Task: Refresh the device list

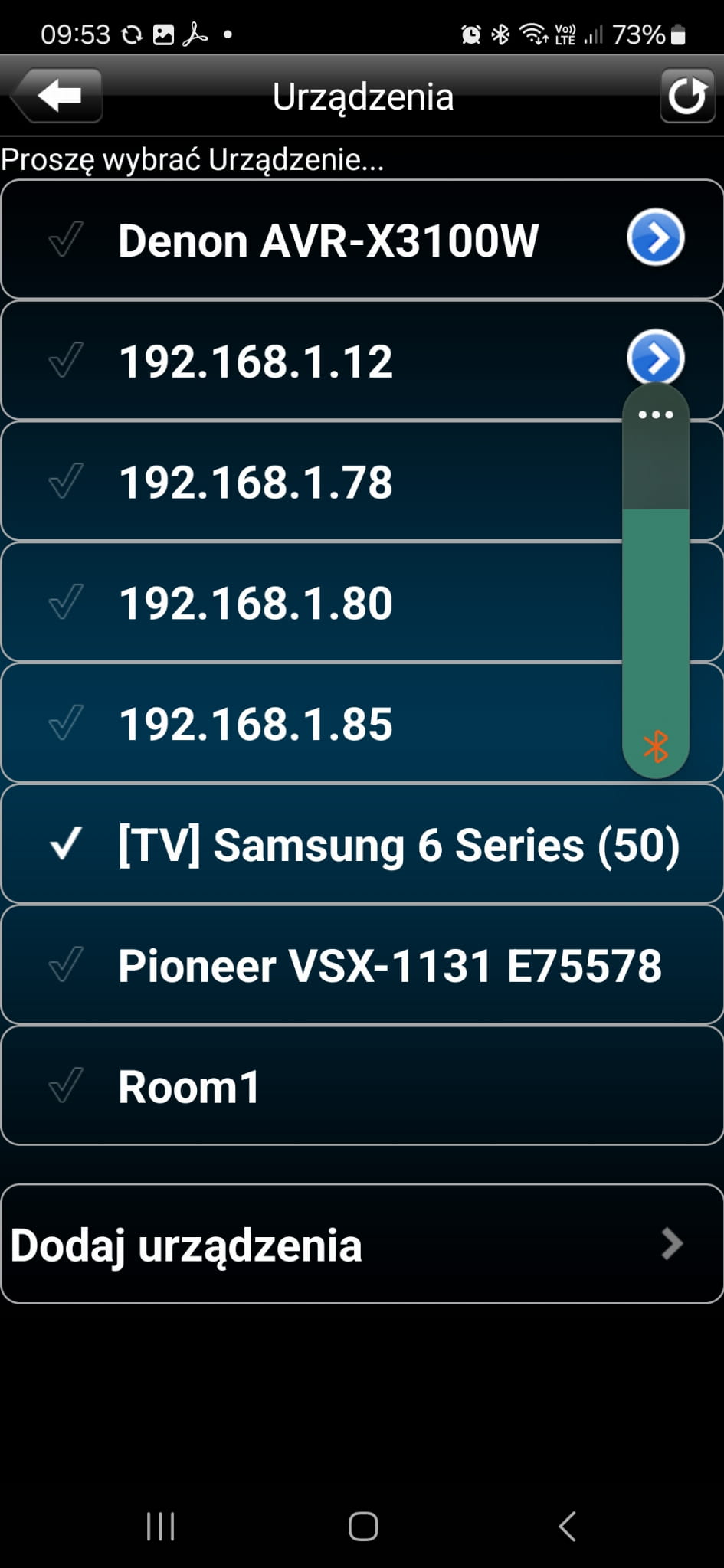Action: tap(686, 96)
